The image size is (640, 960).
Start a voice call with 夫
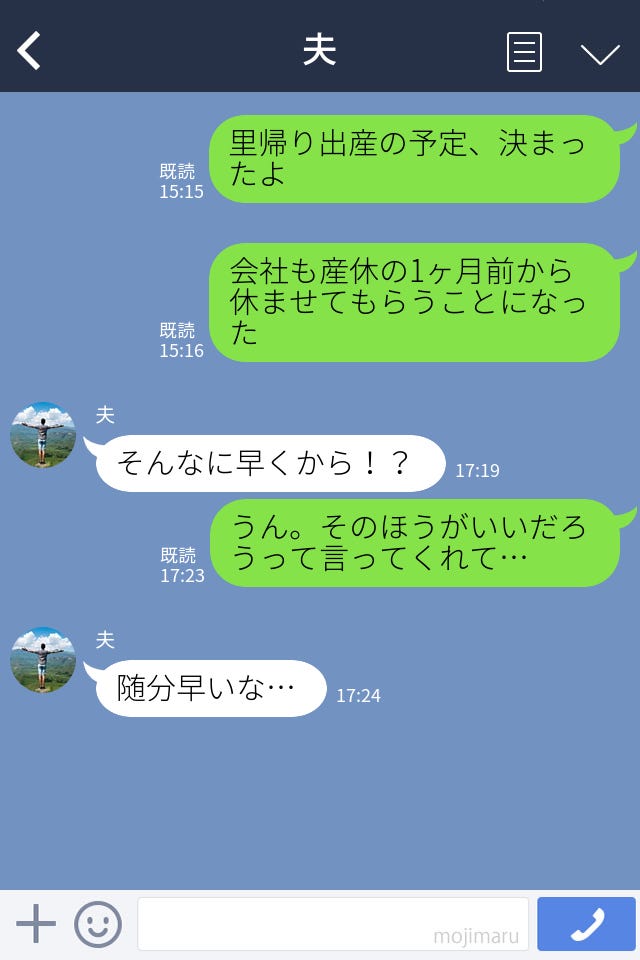pyautogui.click(x=586, y=924)
